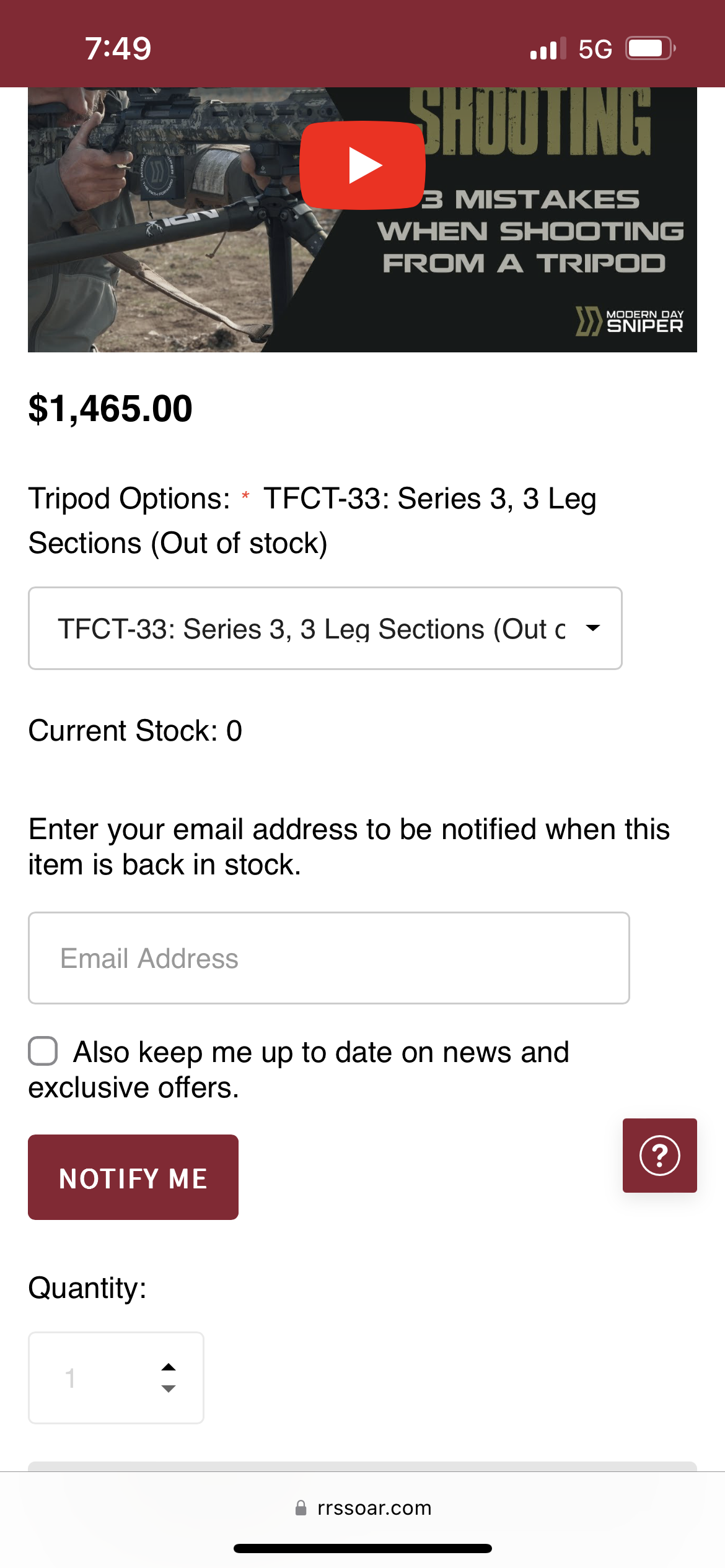Open the Tripod Options dropdown
Screen dimensions: 725x1568
pyautogui.click(x=325, y=628)
